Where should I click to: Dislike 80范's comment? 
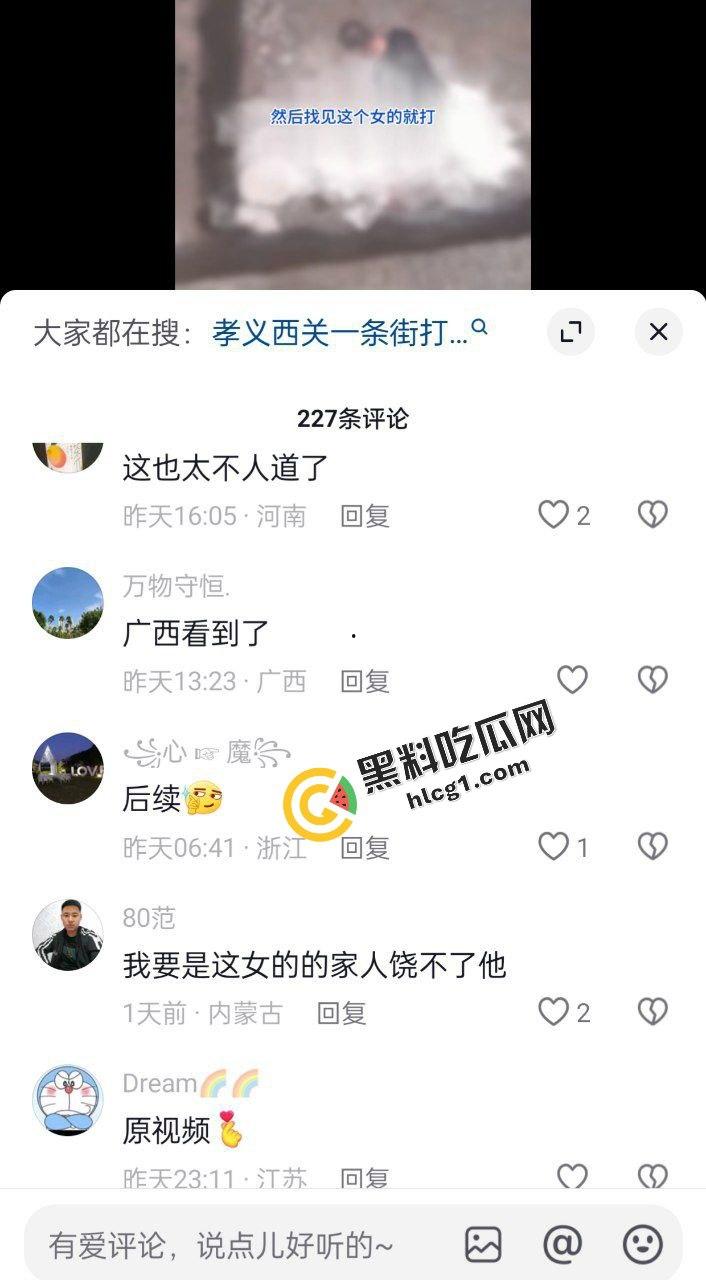tap(652, 1012)
